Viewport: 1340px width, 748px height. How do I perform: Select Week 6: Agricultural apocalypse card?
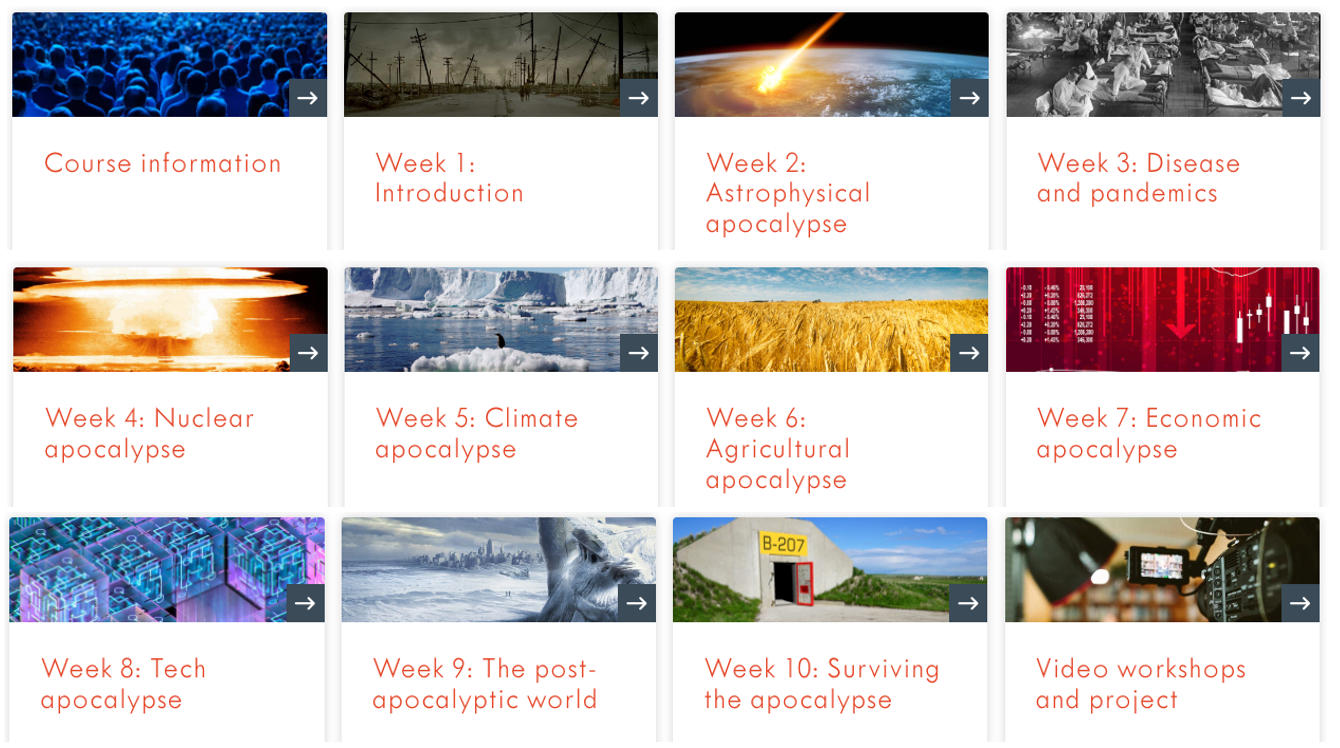pos(778,448)
